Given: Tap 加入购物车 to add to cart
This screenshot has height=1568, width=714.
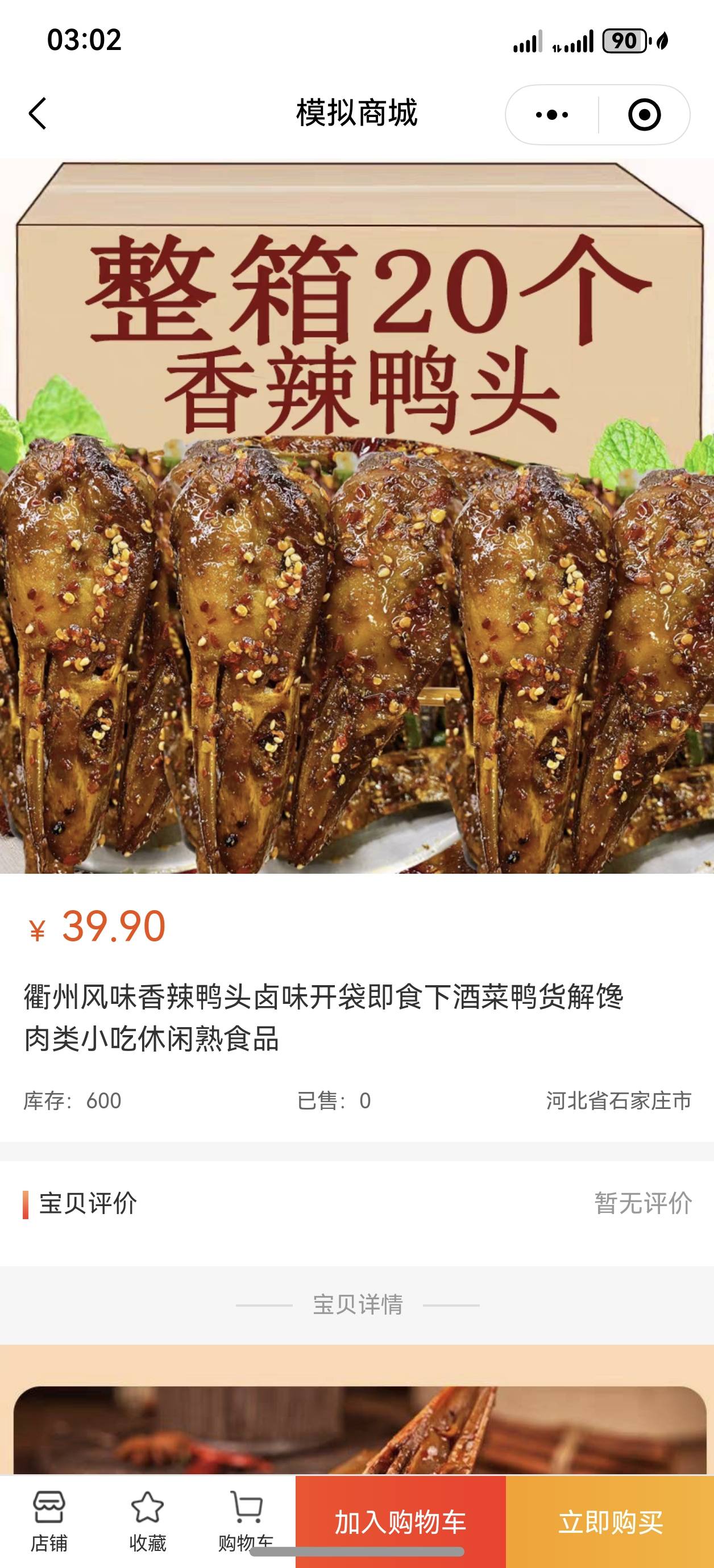Looking at the screenshot, I should [400, 1522].
